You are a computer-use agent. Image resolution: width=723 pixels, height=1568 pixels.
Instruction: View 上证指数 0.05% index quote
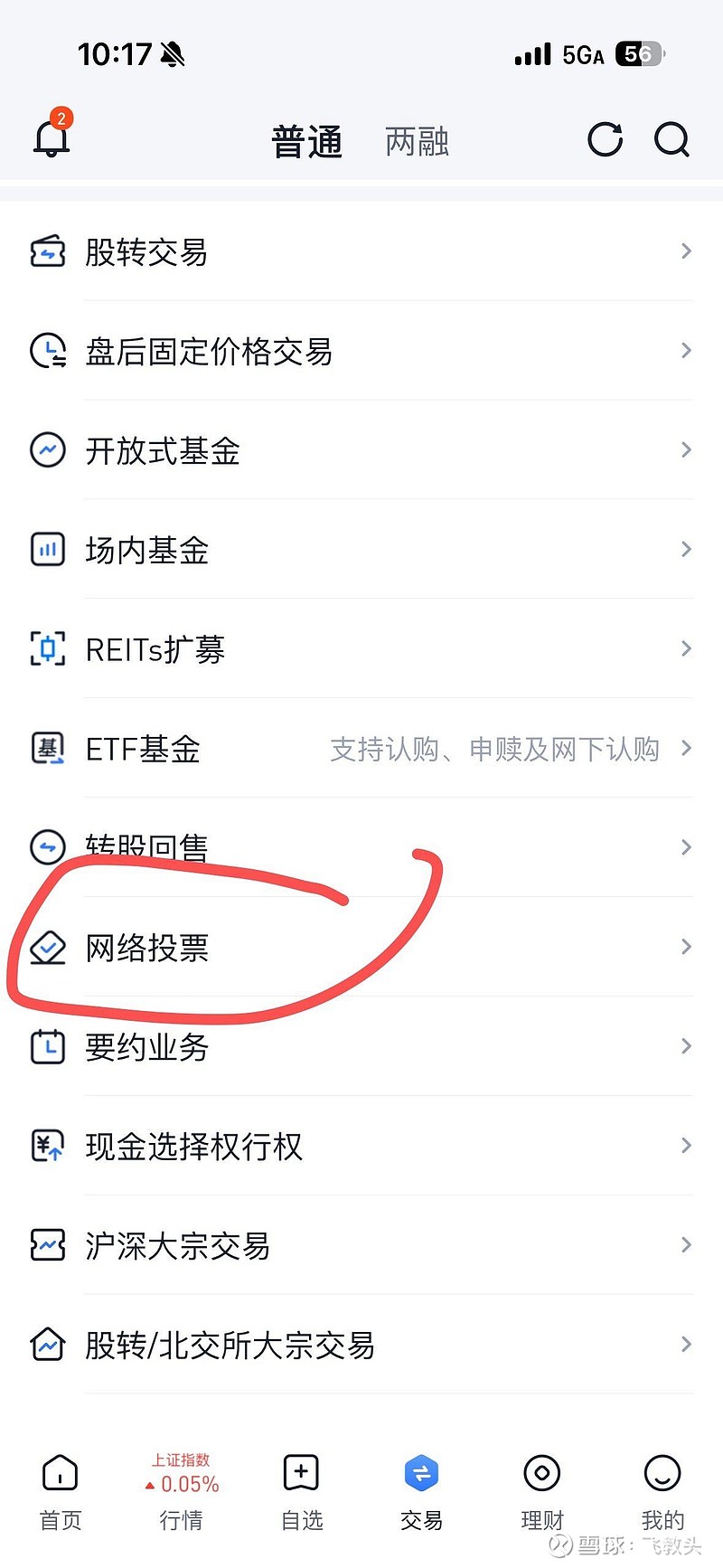[180, 1472]
